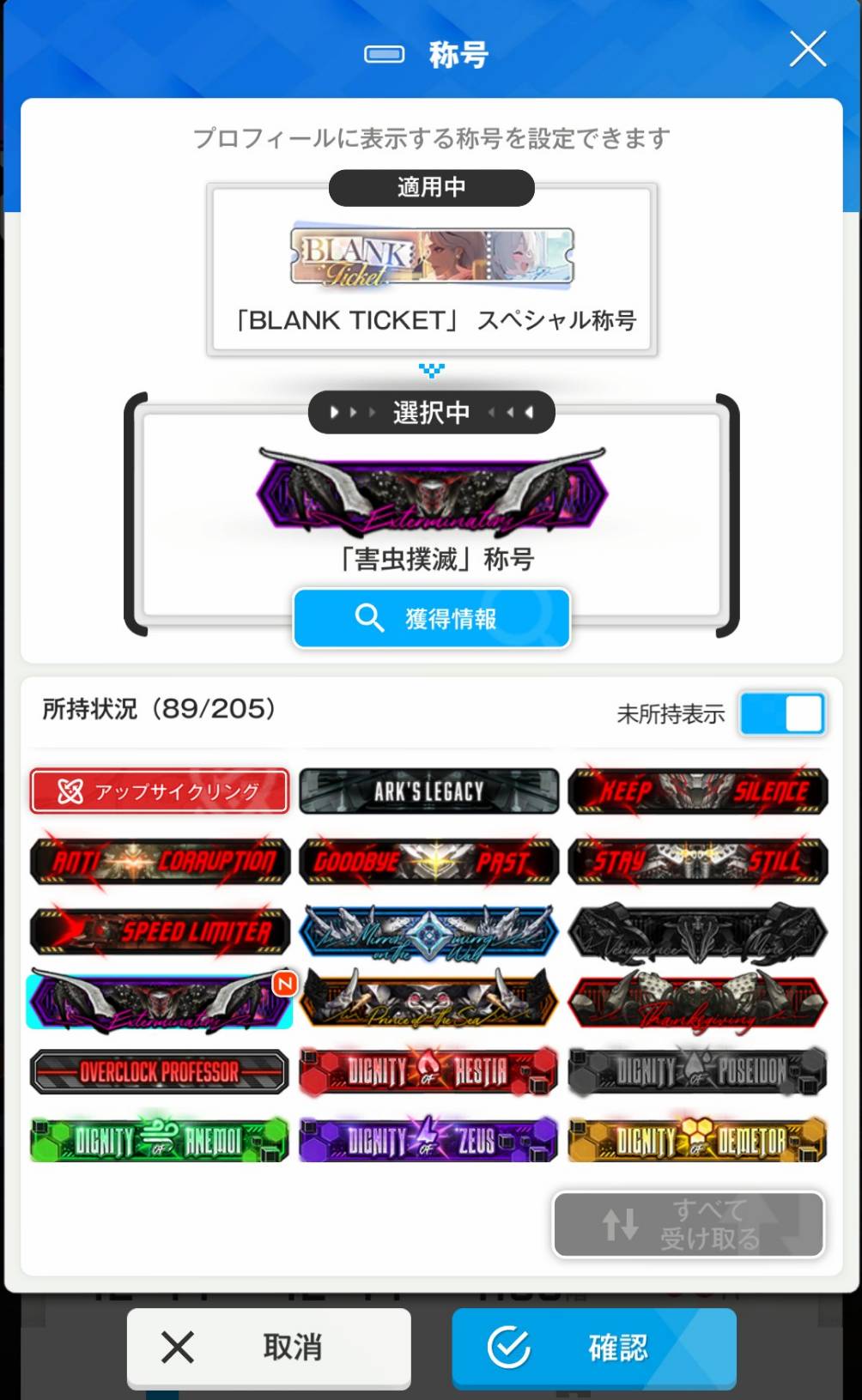Choose the Thanksgiving title badge
The image size is (862, 1400).
coord(698,1001)
